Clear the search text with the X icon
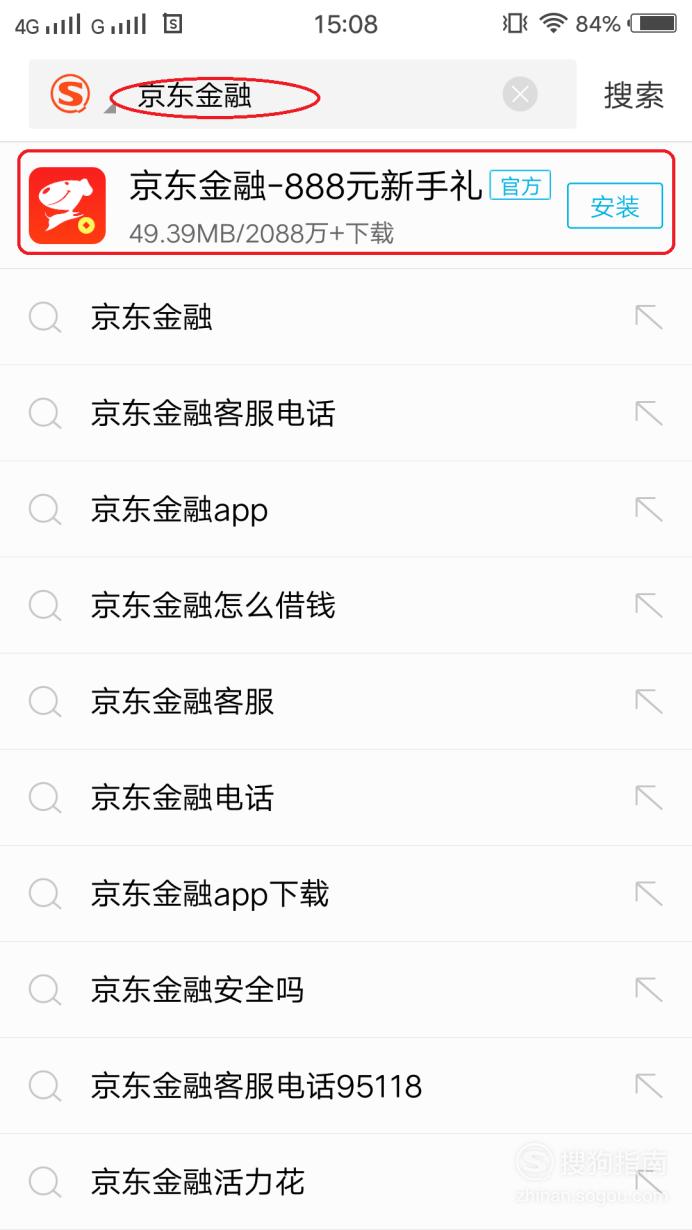The height and width of the screenshot is (1230, 692). tap(519, 95)
